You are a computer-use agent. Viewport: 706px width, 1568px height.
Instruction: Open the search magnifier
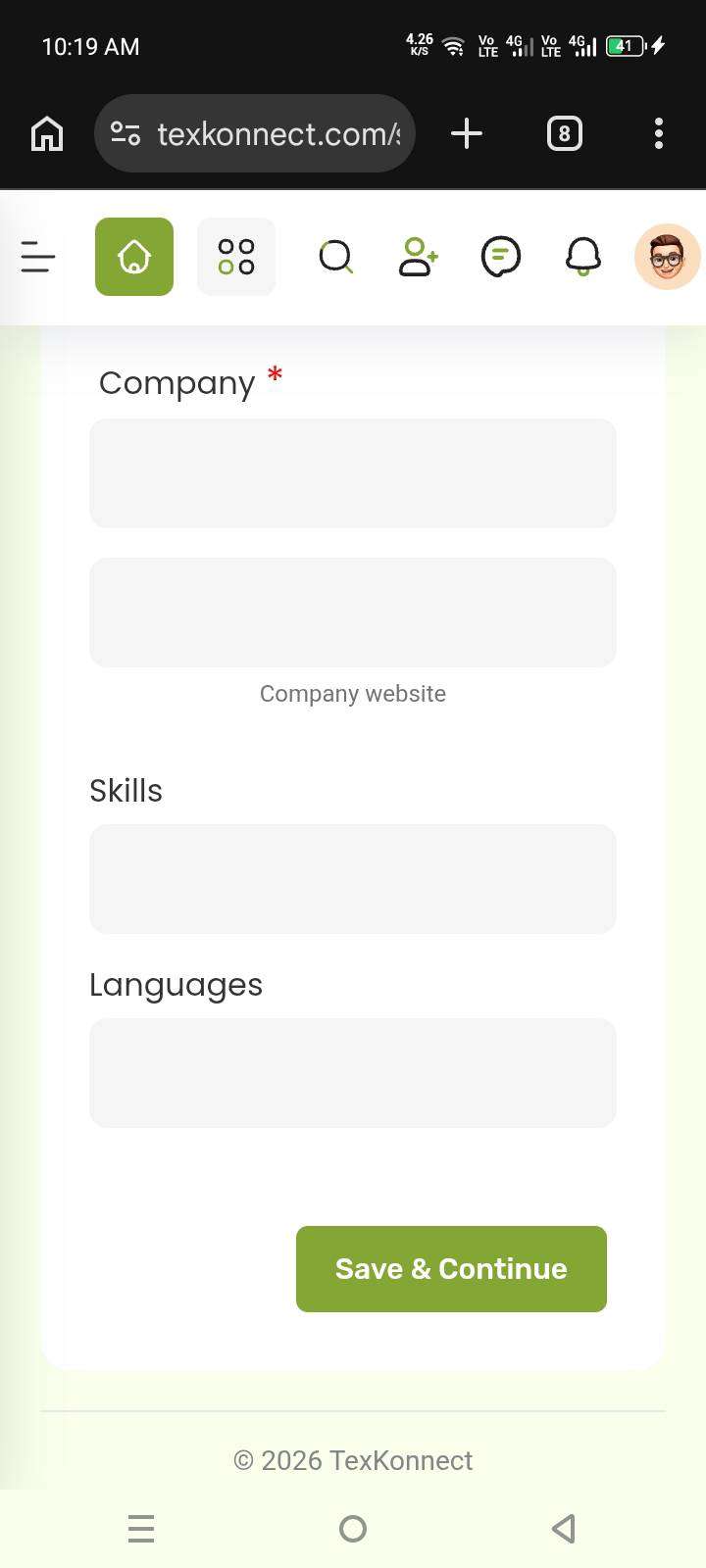pyautogui.click(x=336, y=258)
